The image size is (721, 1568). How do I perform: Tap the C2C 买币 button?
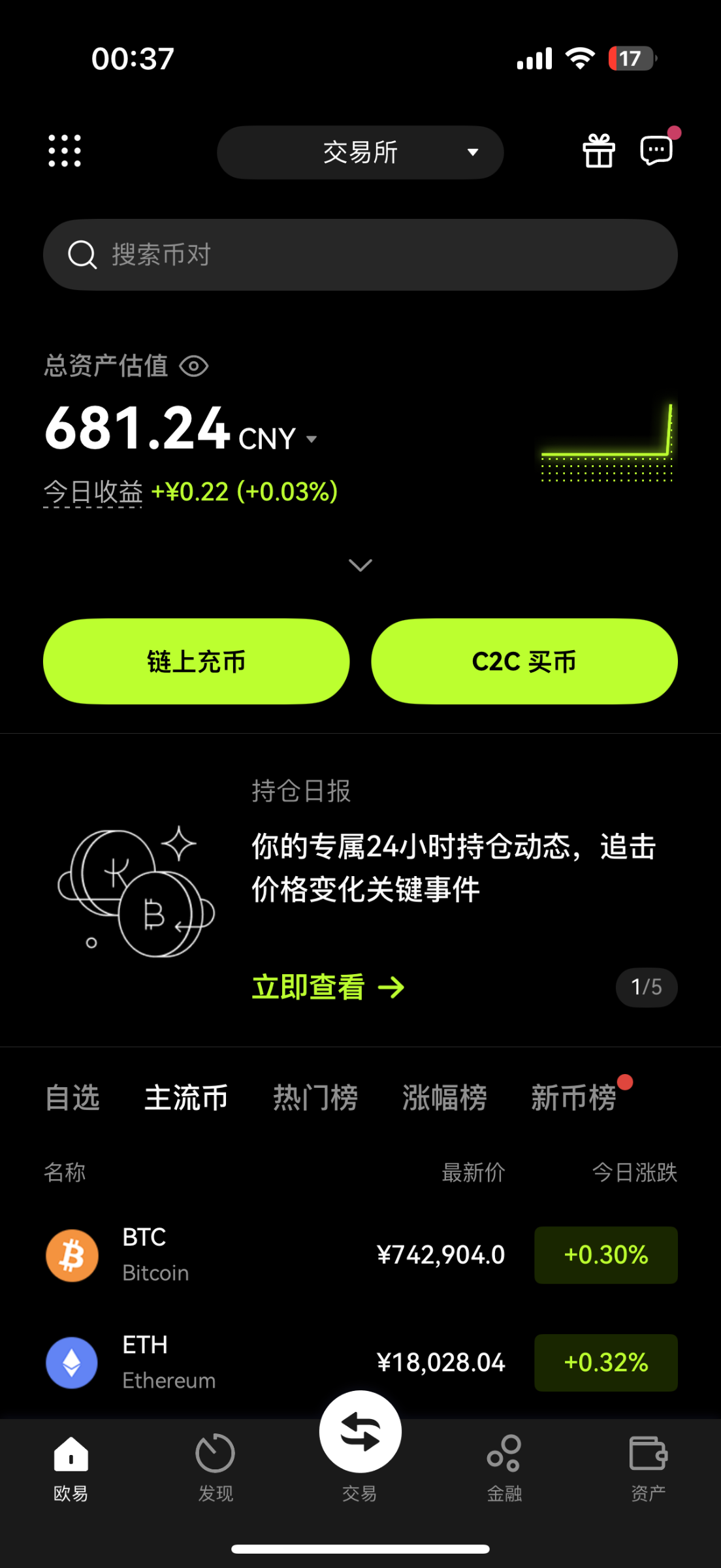(524, 661)
